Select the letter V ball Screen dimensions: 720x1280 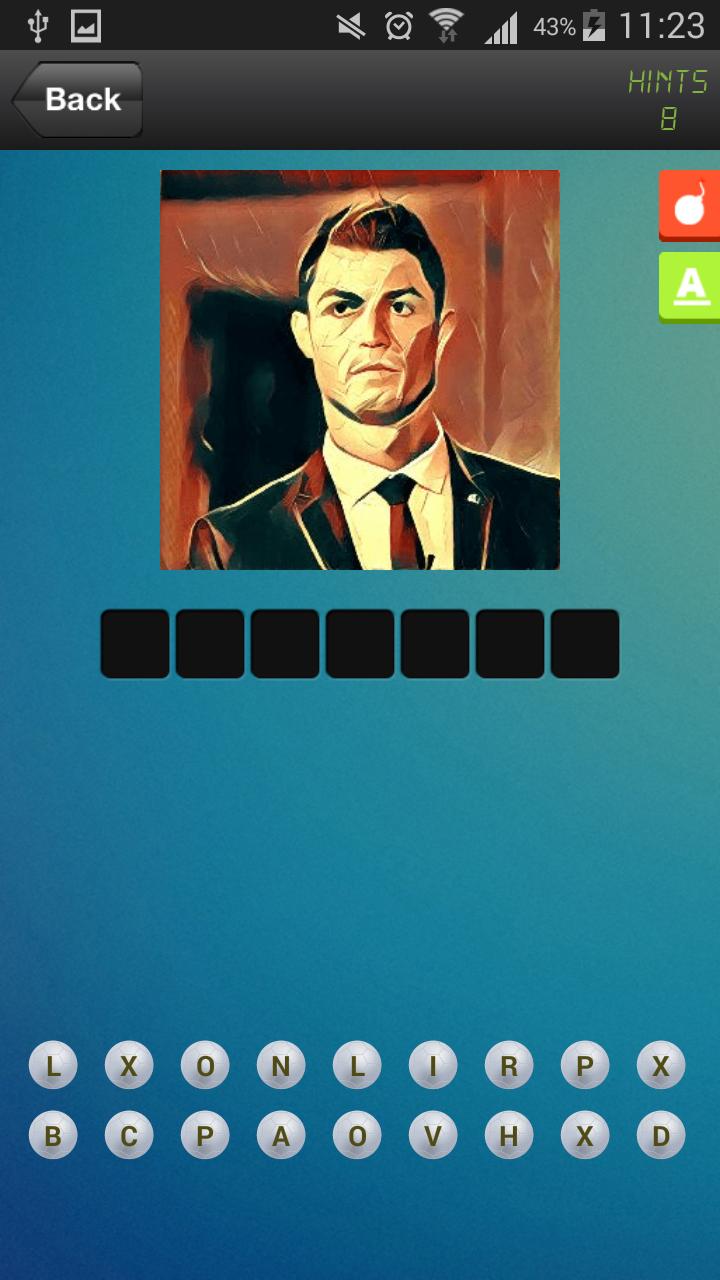pos(433,1135)
